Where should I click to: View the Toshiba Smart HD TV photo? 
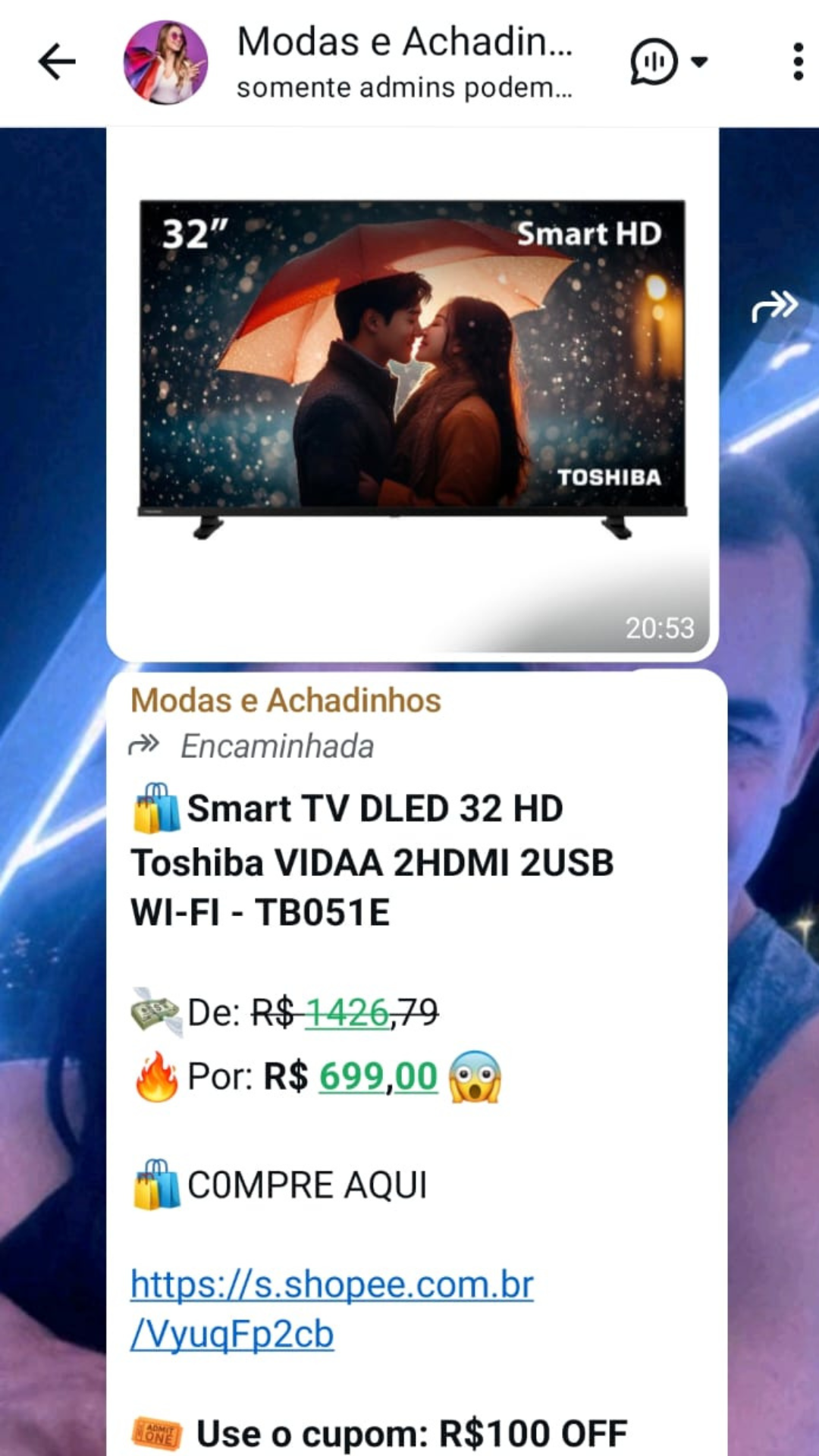[412, 368]
